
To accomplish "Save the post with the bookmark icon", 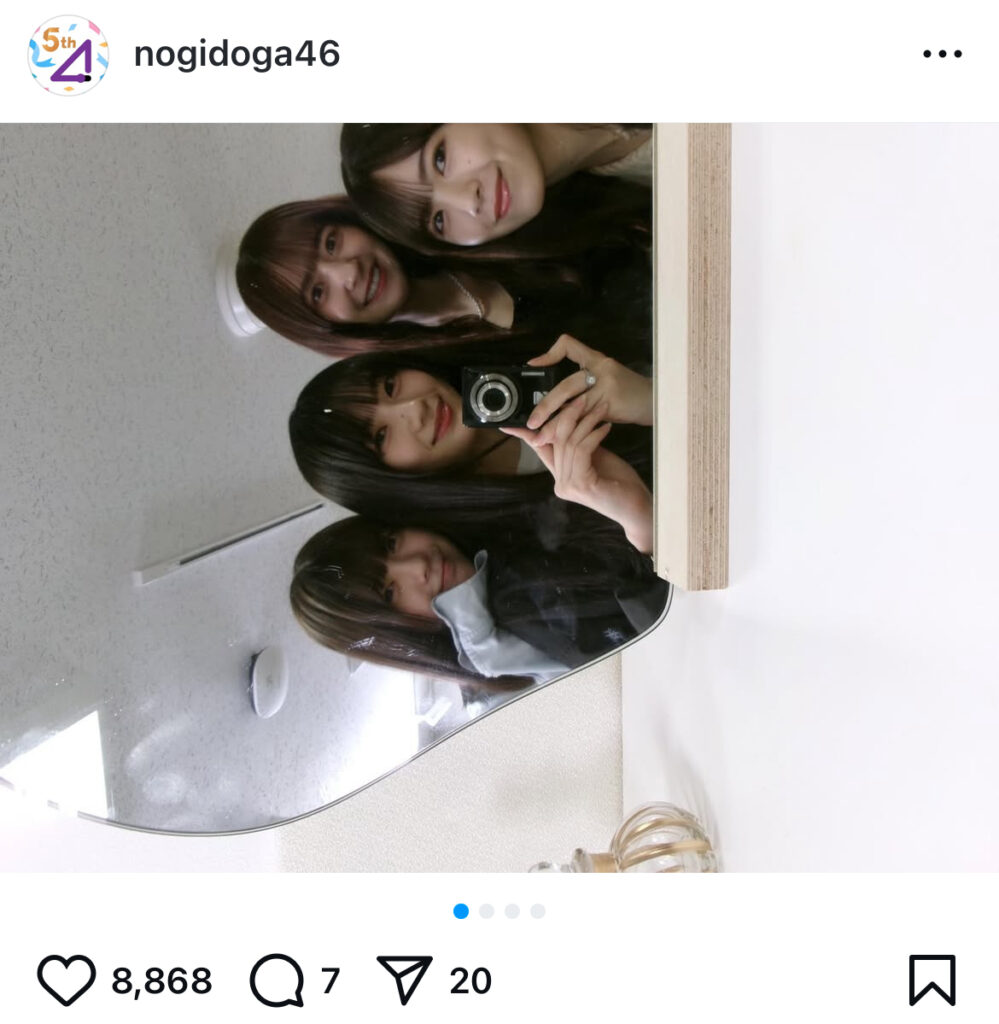I will [932, 980].
